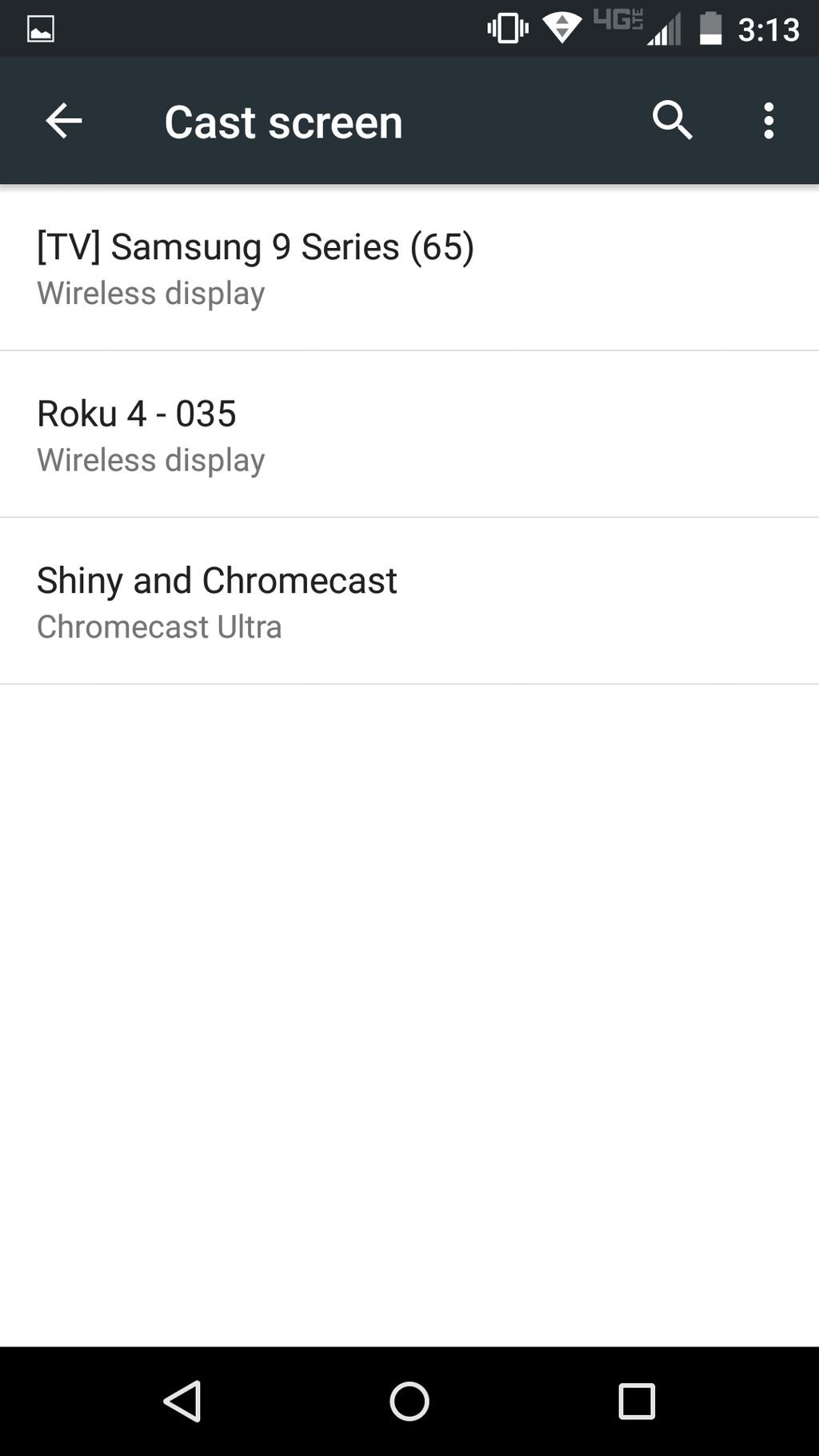Tap Chromecast Ultra subtitle text
819x1456 pixels.
point(159,627)
